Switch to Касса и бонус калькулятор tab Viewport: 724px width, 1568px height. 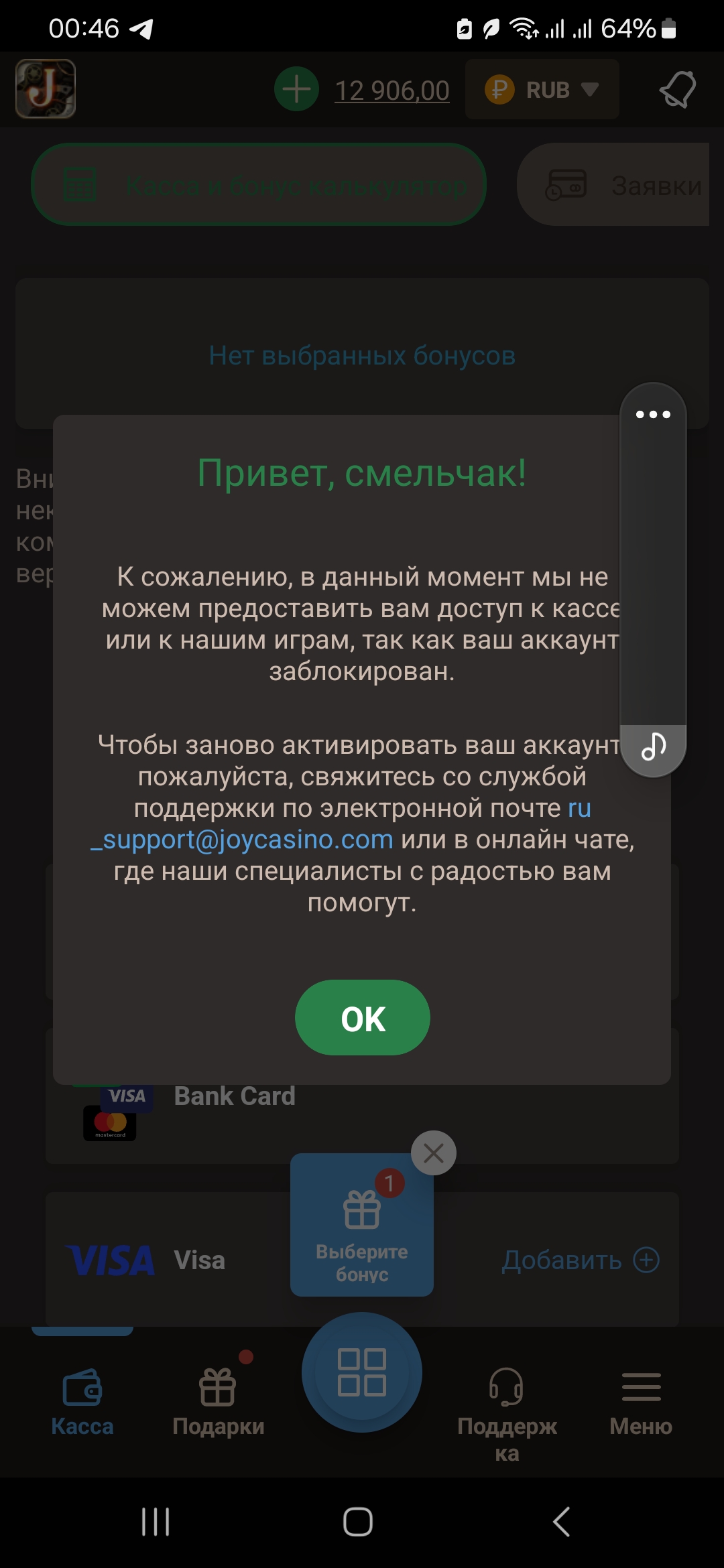point(259,184)
